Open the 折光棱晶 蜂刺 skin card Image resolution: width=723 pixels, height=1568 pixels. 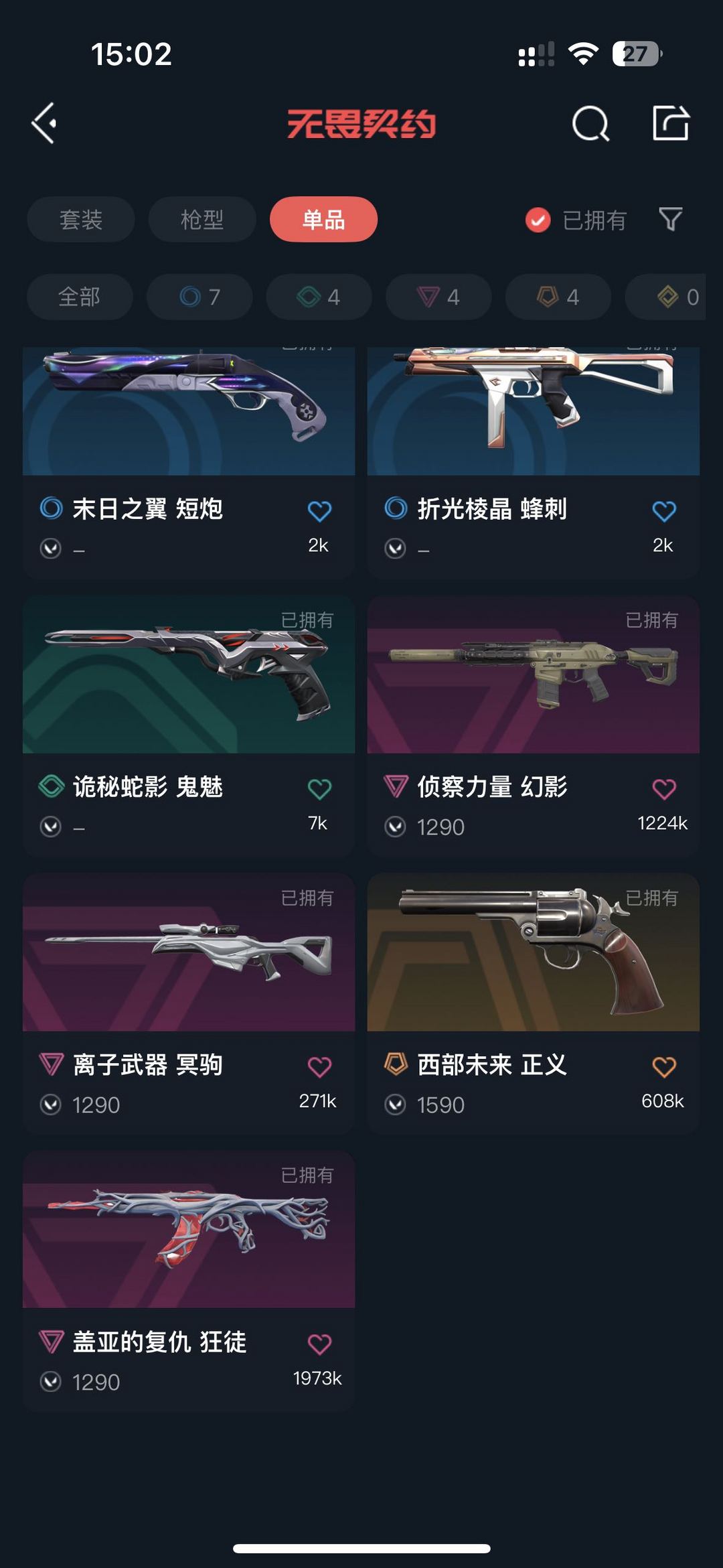[534, 462]
